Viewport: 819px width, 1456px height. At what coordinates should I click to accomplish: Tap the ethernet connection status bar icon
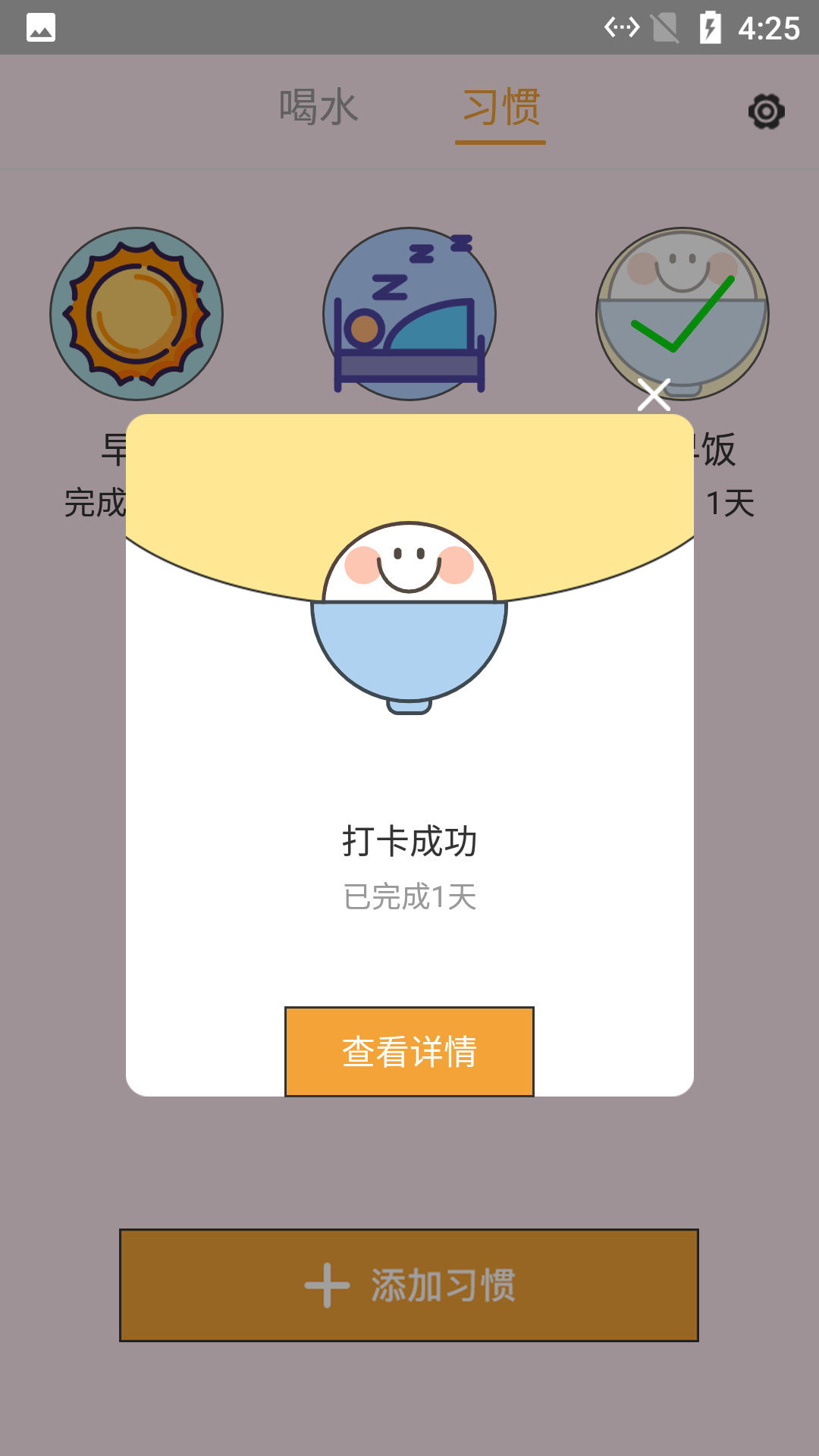(622, 25)
